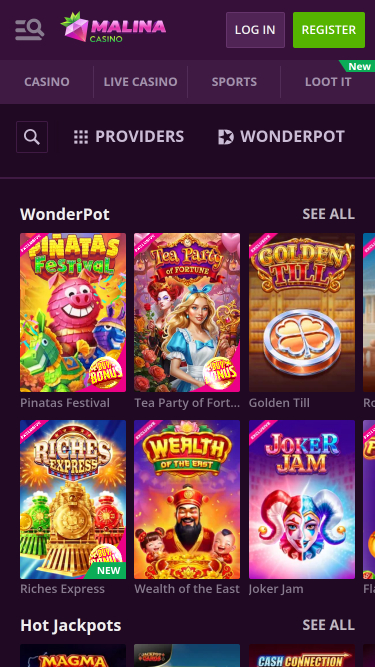Tap the Log In button

tap(255, 30)
